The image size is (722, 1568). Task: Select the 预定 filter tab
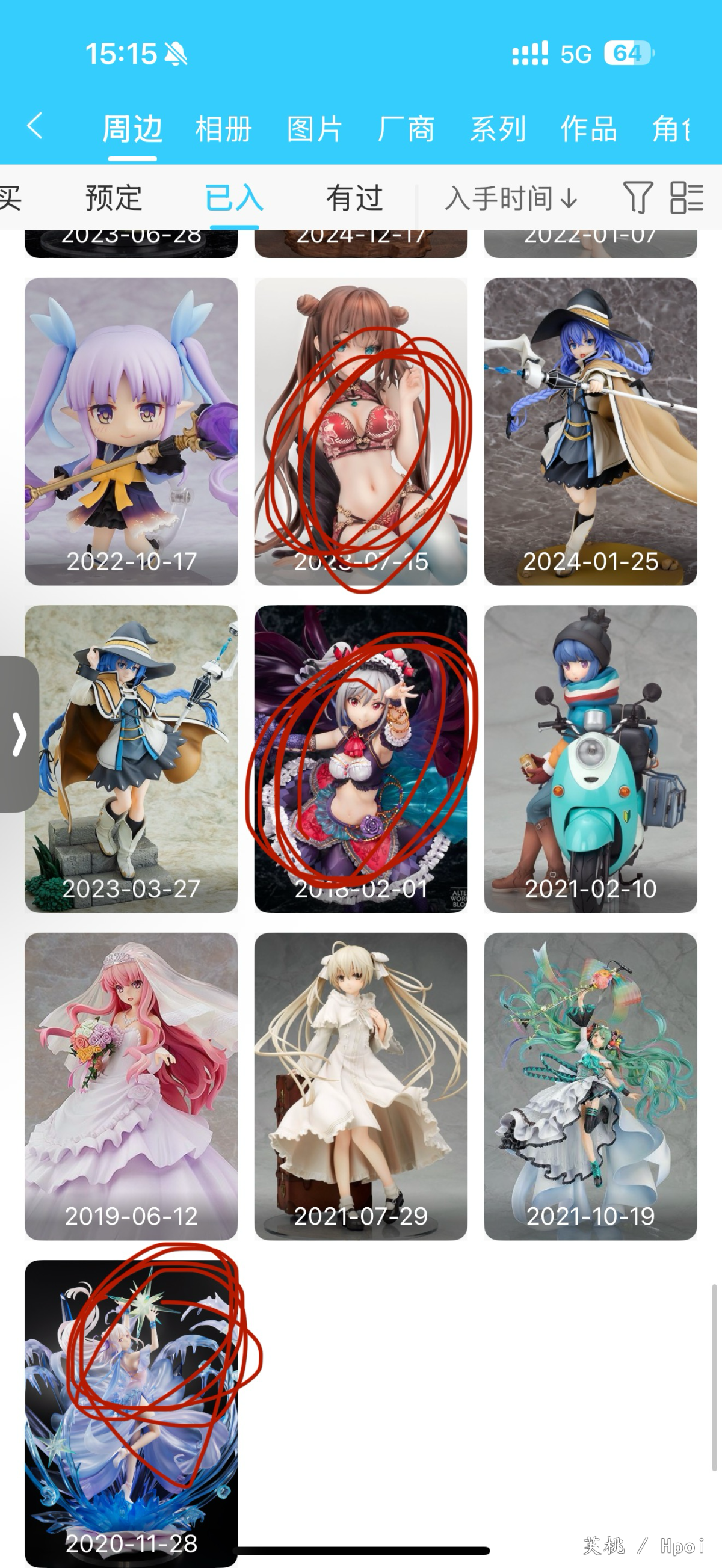114,198
